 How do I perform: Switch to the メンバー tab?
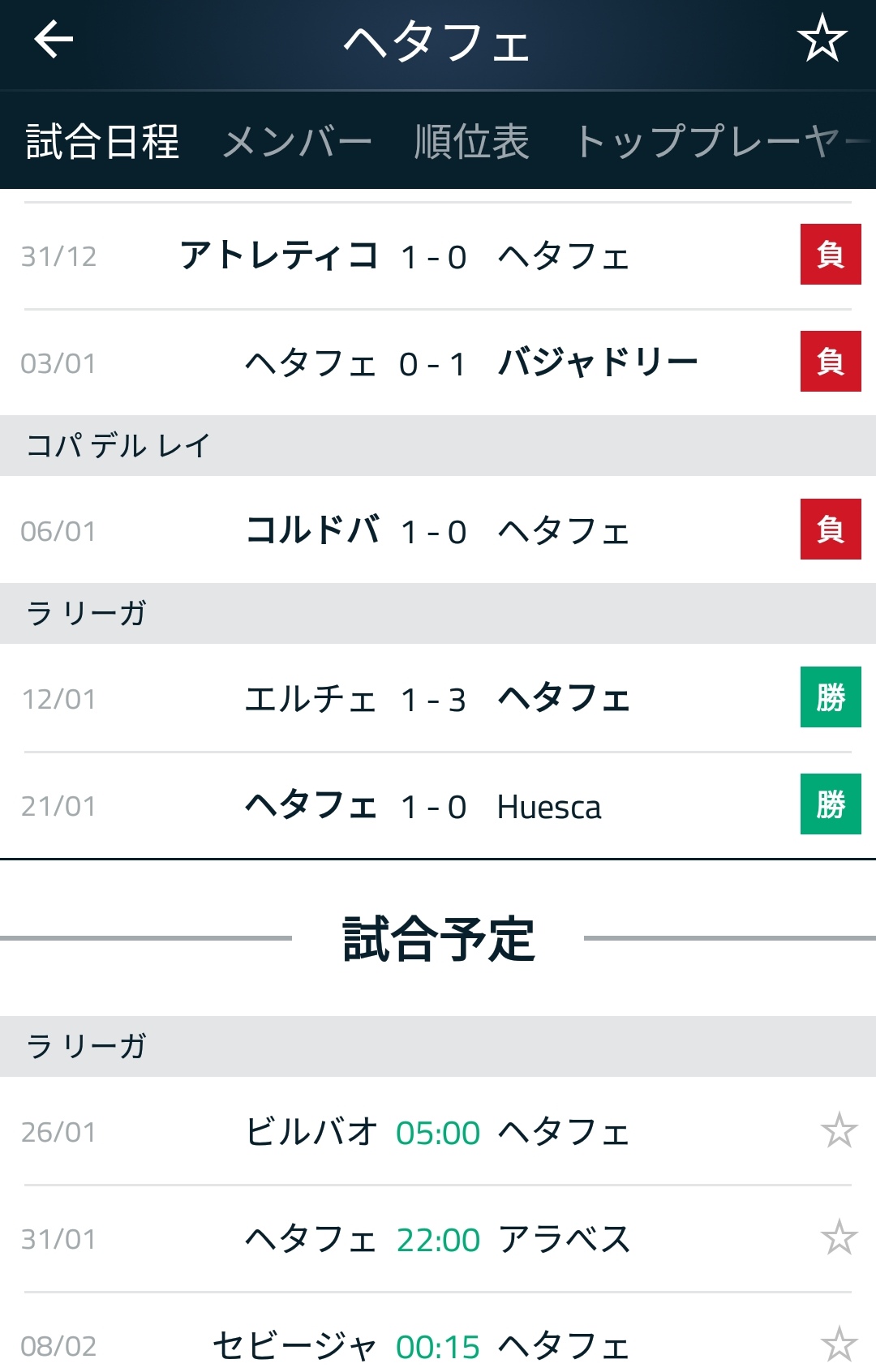pyautogui.click(x=297, y=142)
